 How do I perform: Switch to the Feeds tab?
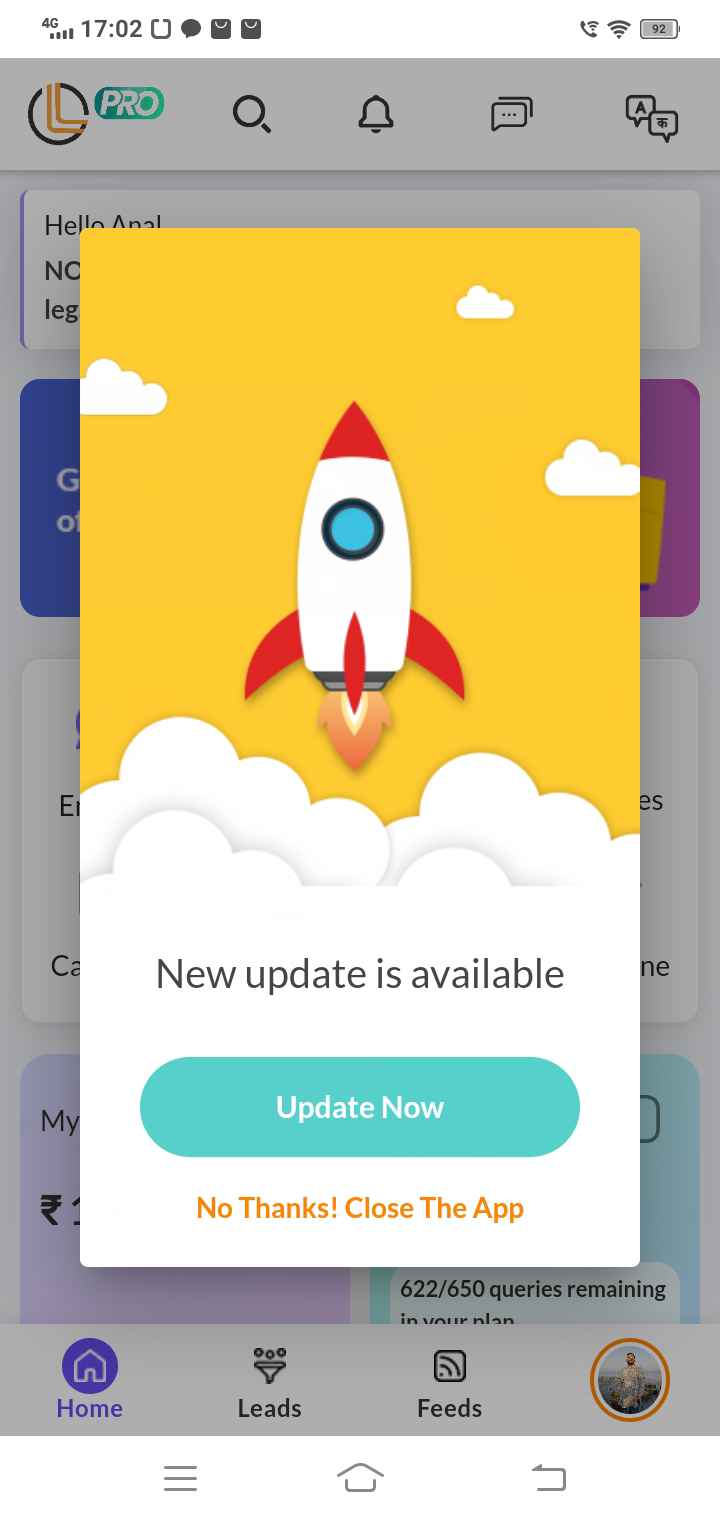pos(449,1383)
